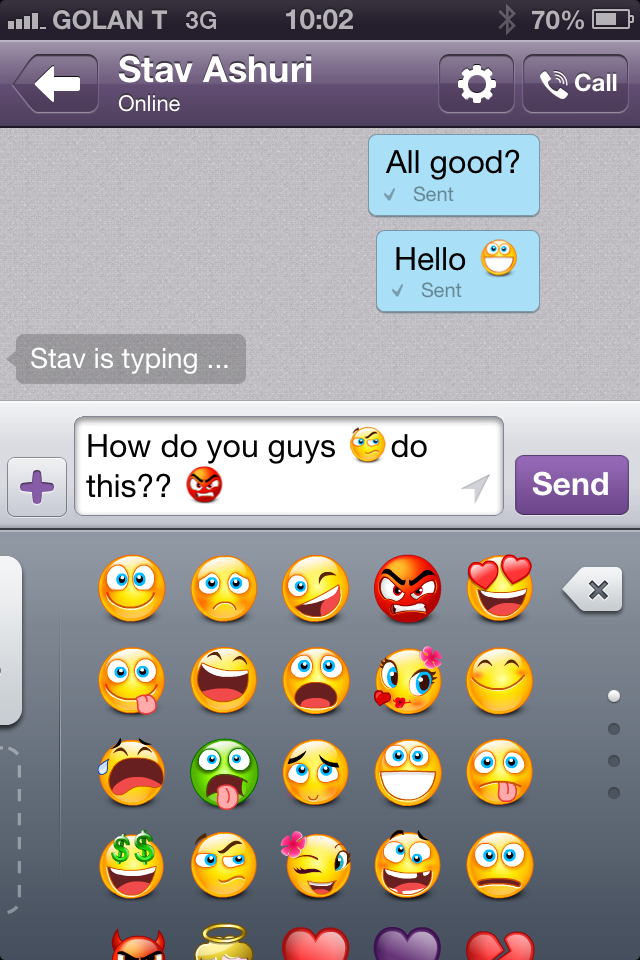Viewport: 640px width, 960px height.
Task: Insert the kissing face with flower emoji
Action: [407, 681]
